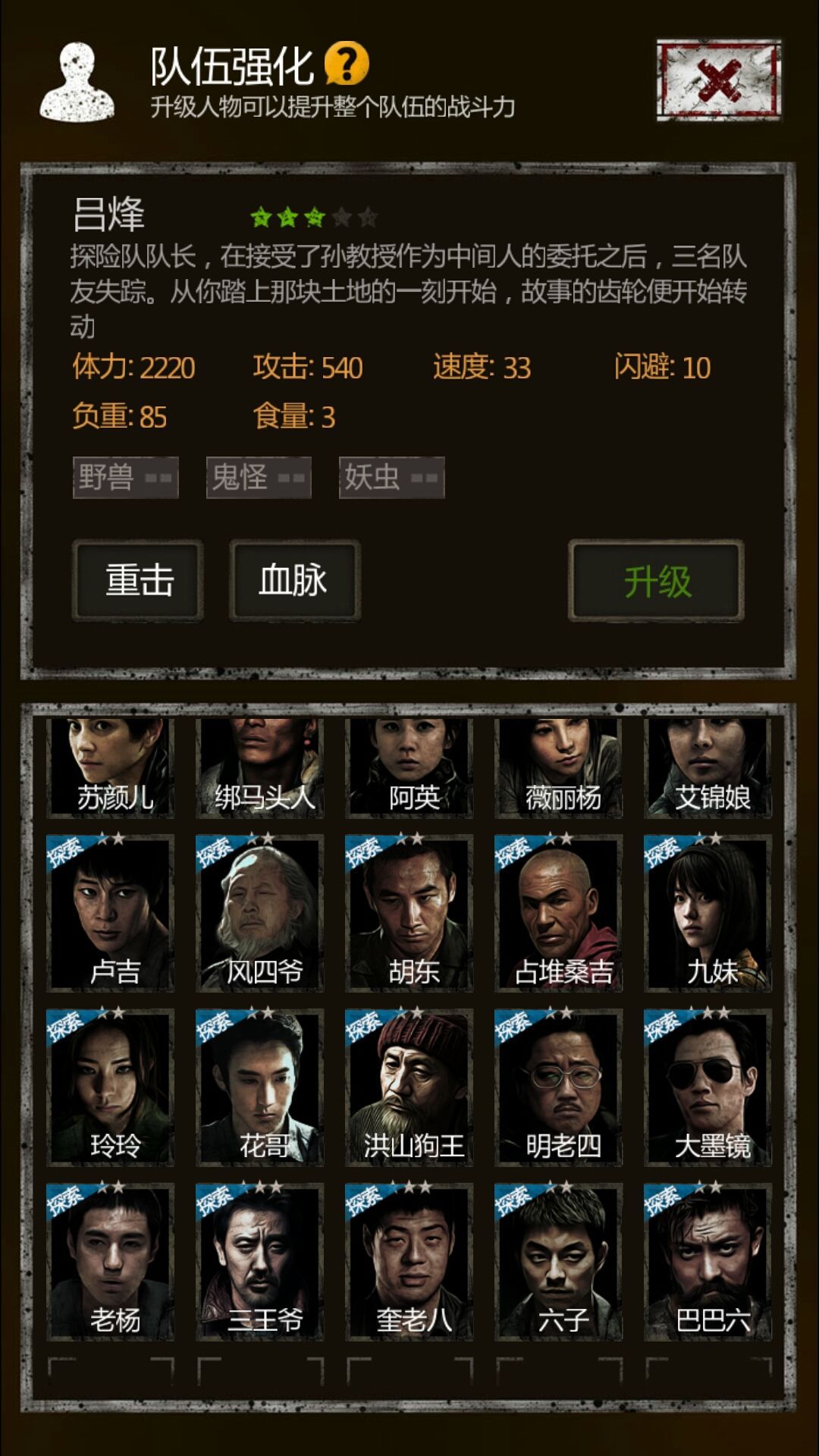Open the 血脉 skill button
The width and height of the screenshot is (819, 1456).
[x=294, y=581]
